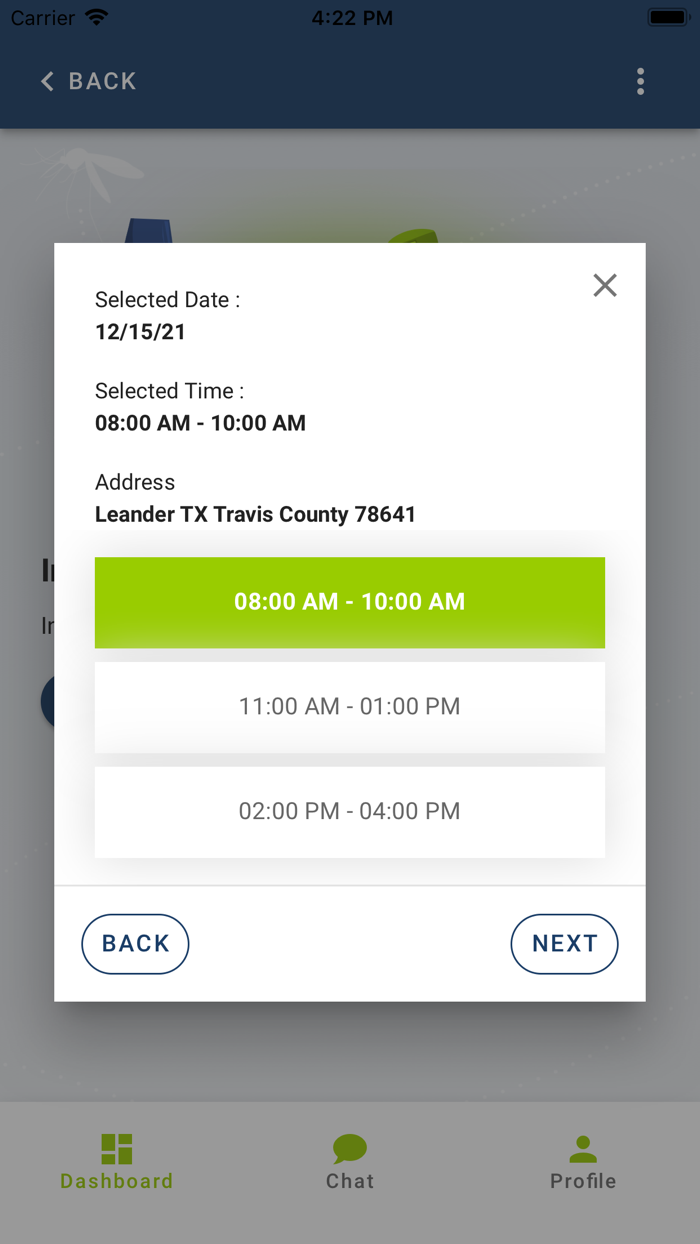This screenshot has height=1244, width=700.
Task: Tap the dialog's BACK button
Action: coord(135,944)
